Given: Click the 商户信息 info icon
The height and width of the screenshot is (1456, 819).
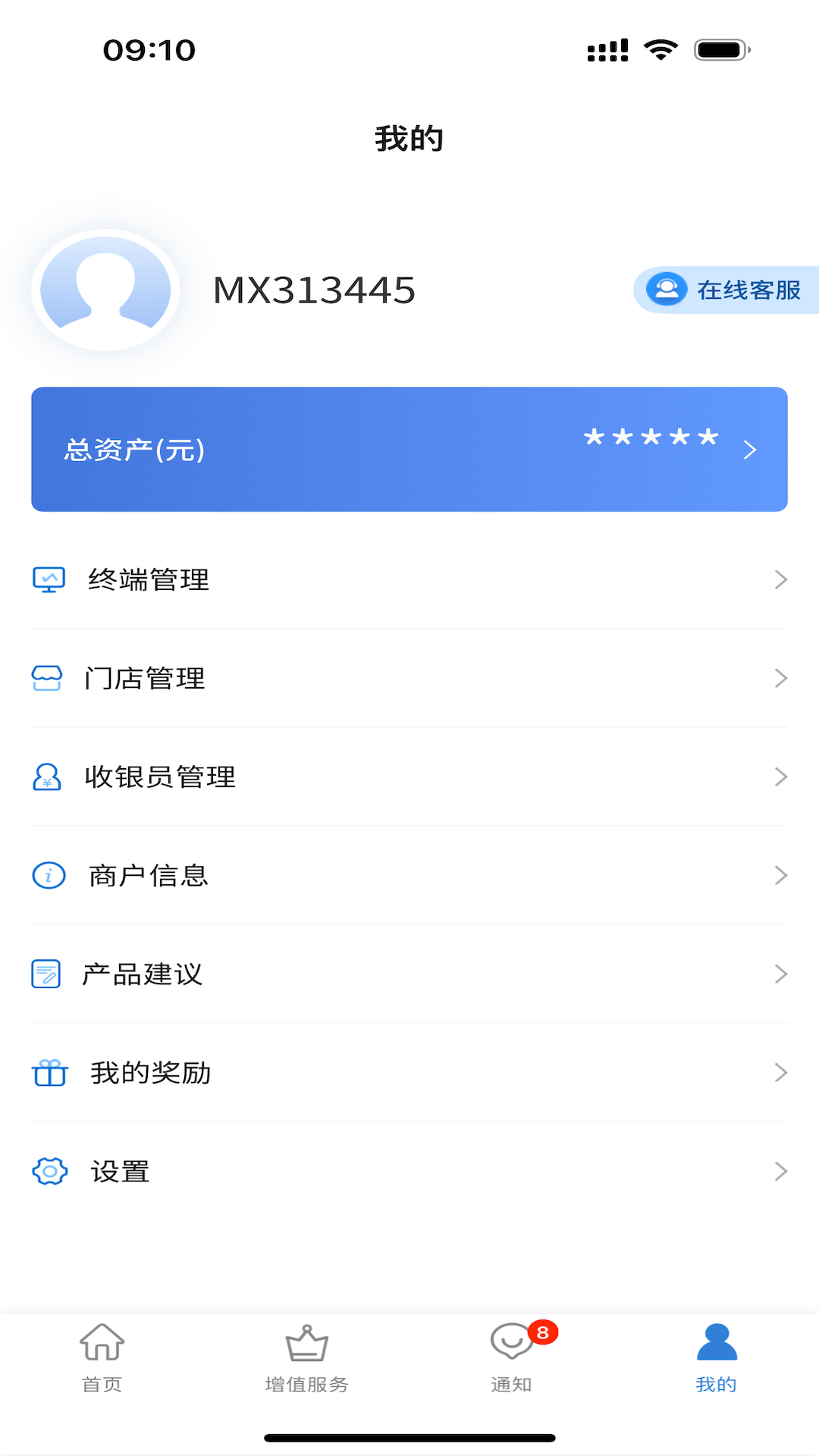Looking at the screenshot, I should (x=49, y=874).
